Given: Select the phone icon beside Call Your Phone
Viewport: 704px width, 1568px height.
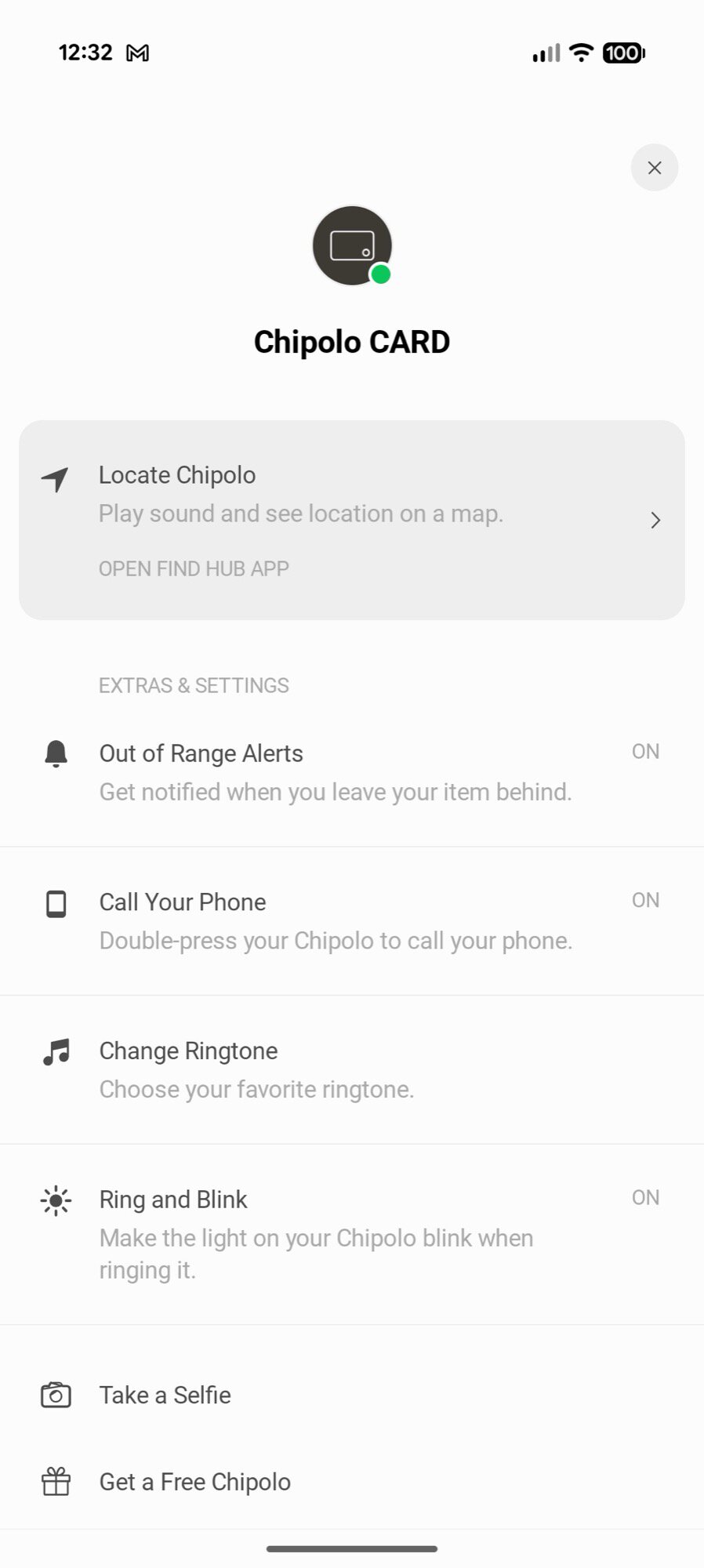Looking at the screenshot, I should (x=56, y=903).
